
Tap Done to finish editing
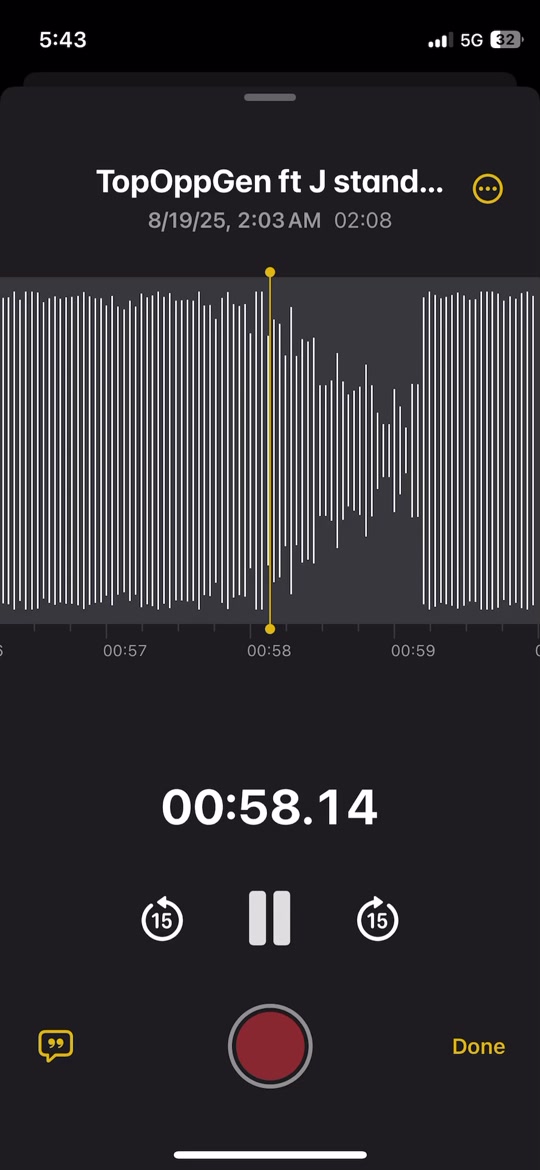click(478, 1046)
